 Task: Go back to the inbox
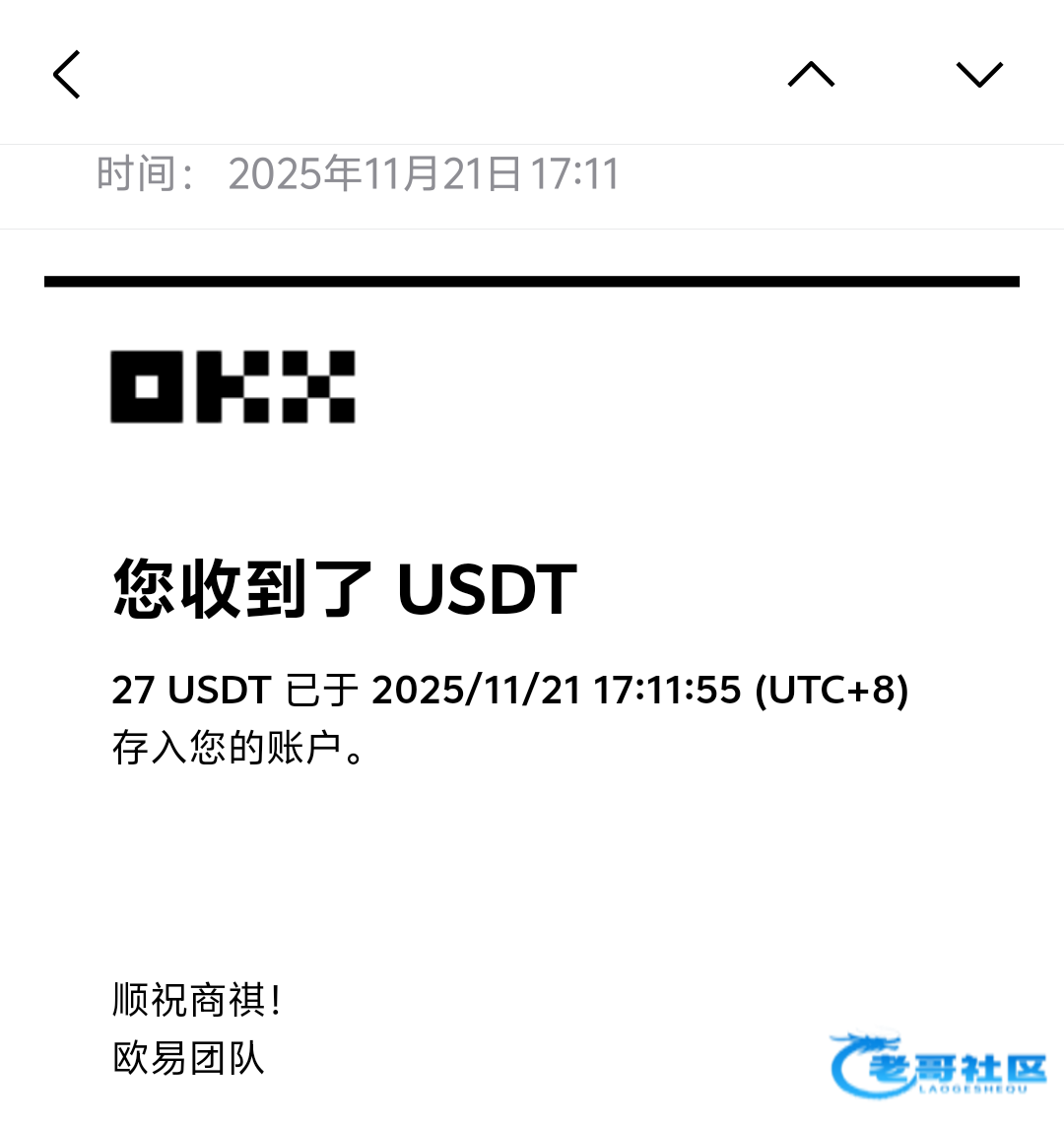tap(66, 75)
